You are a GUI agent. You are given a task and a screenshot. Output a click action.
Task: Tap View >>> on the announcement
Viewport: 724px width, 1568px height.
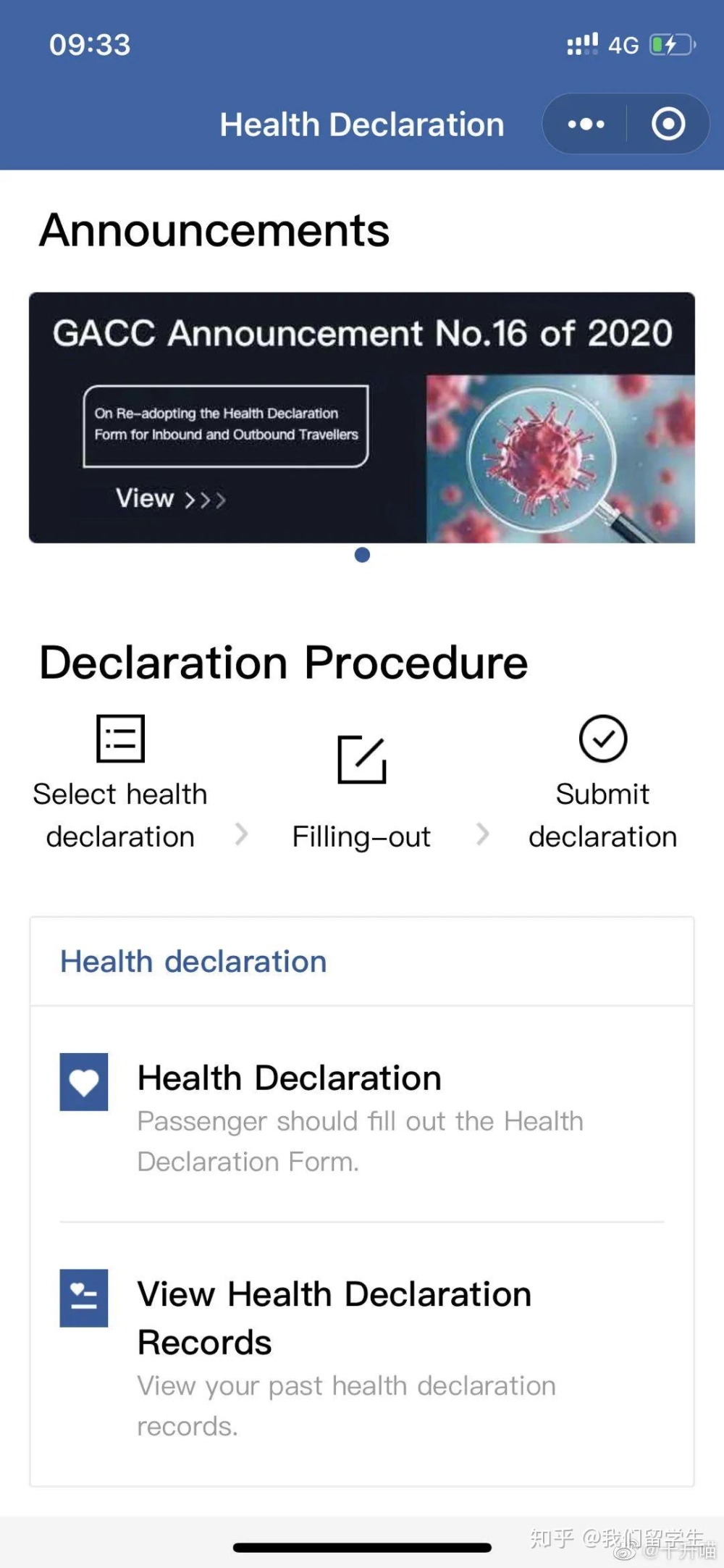coord(171,498)
